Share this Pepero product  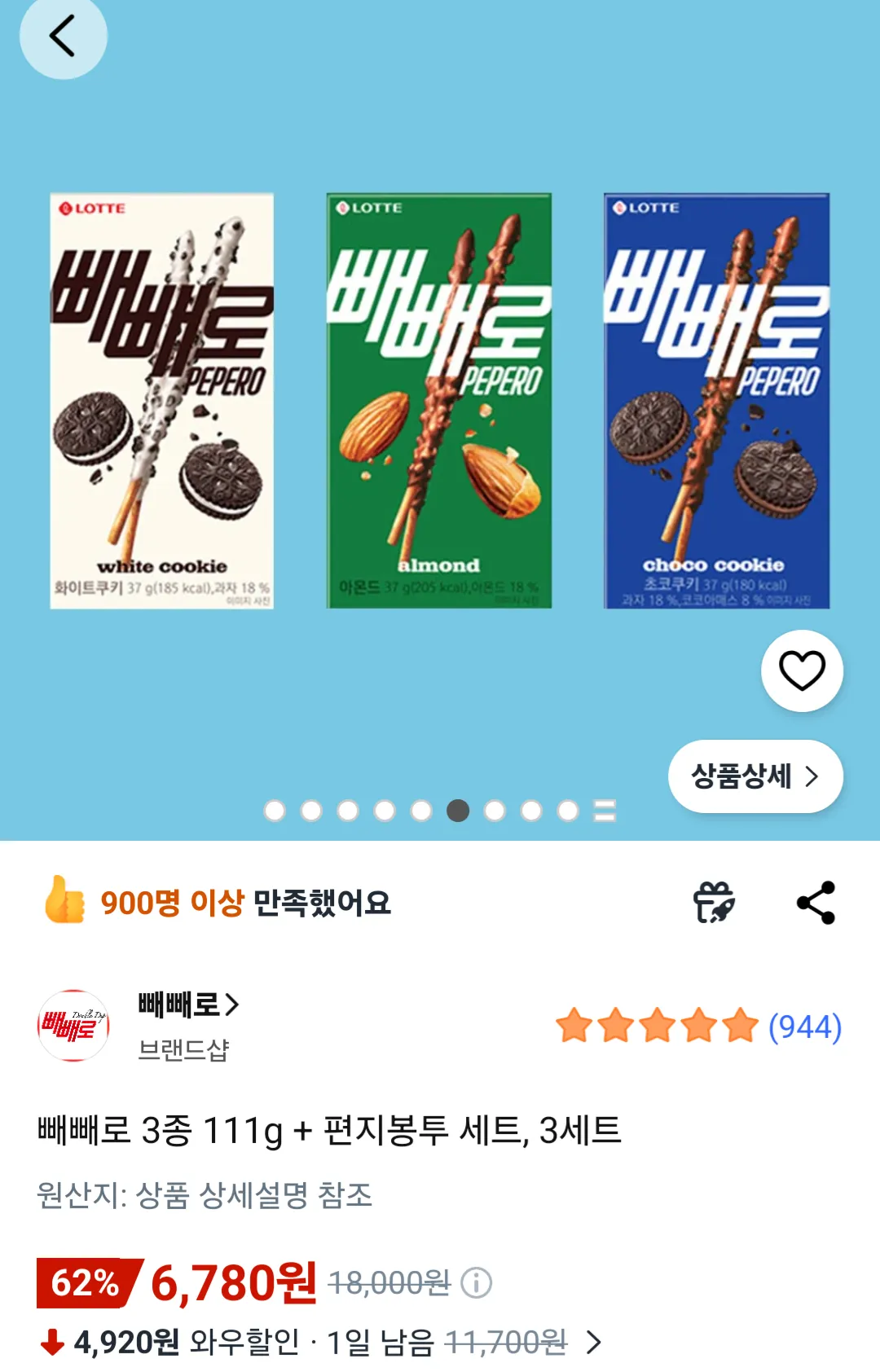pos(816,903)
